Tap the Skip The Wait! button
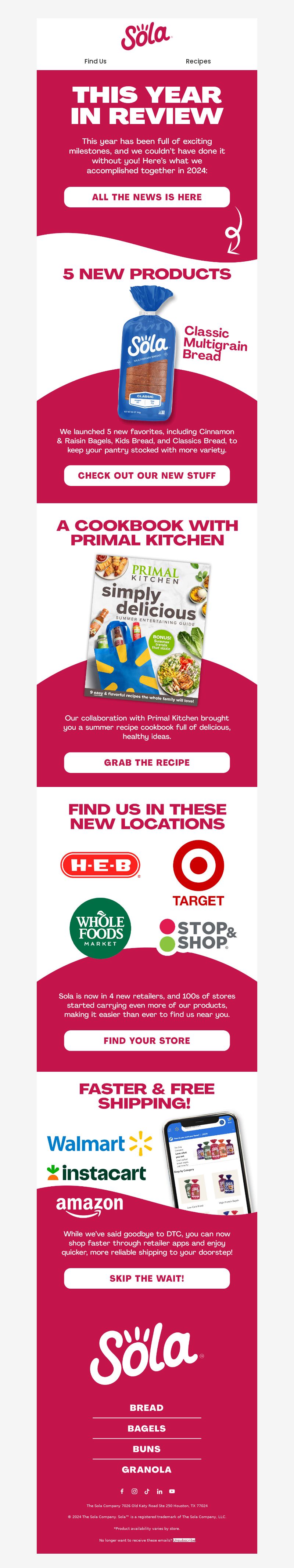The image size is (294, 1568). [147, 1278]
